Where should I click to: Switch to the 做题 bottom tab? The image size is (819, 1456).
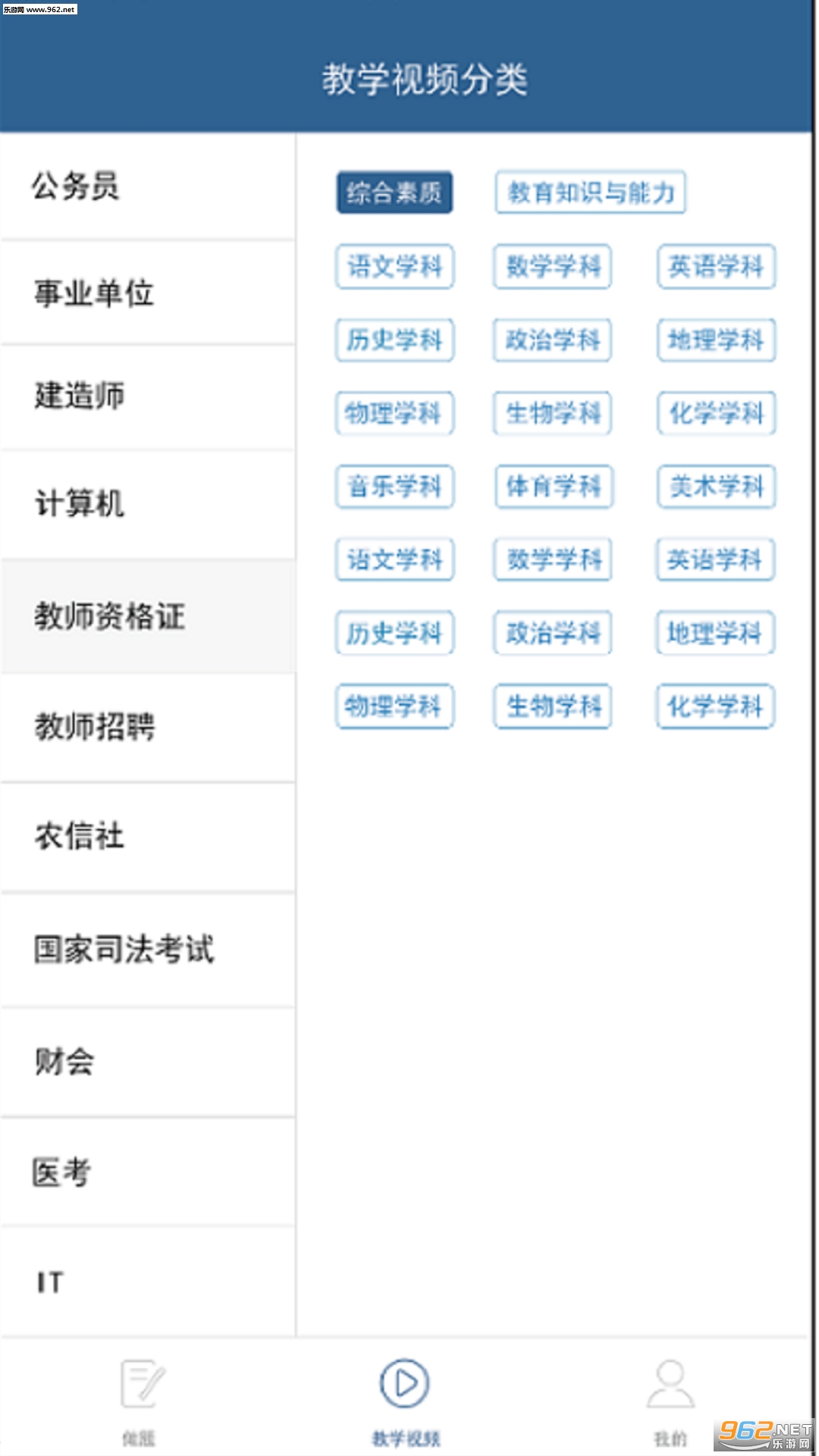pyautogui.click(x=140, y=1401)
